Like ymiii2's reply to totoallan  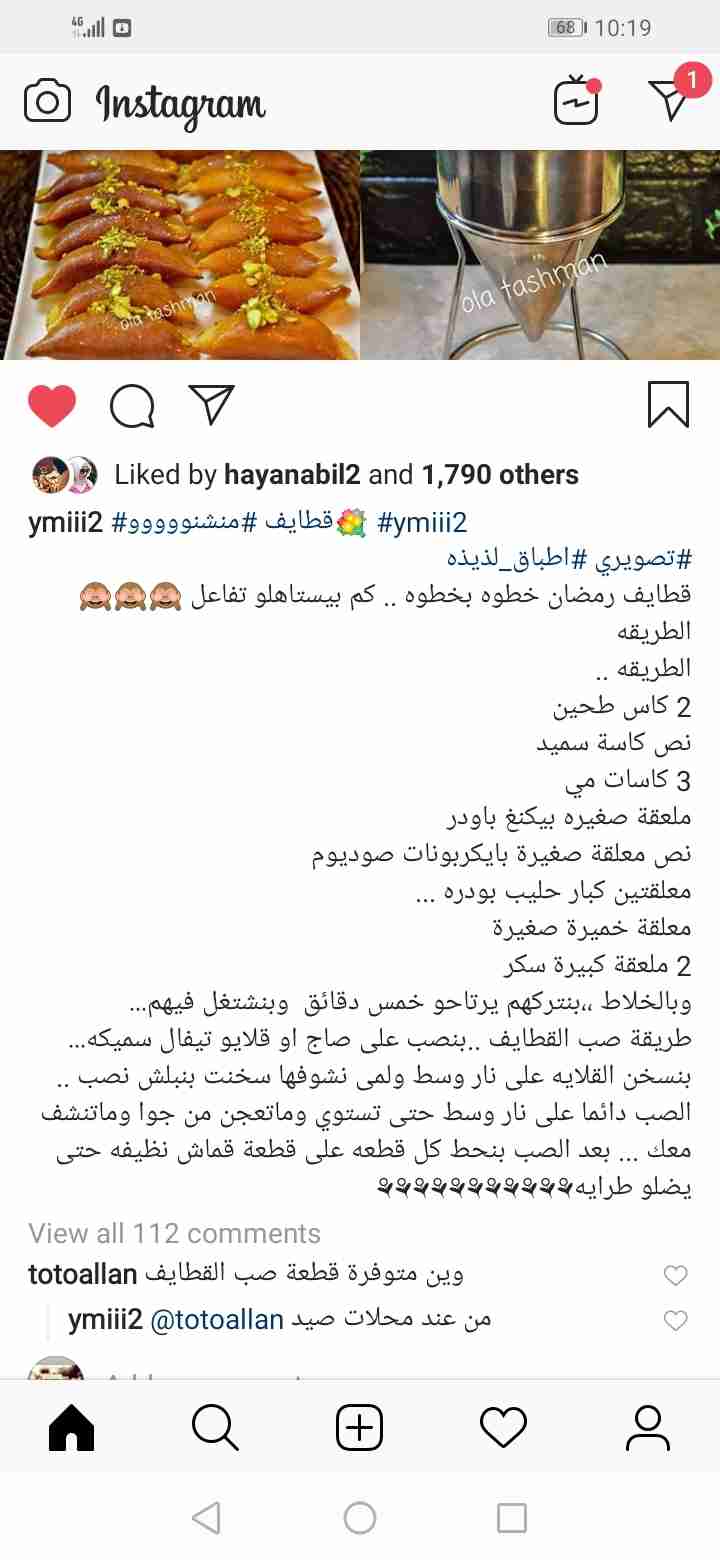pyautogui.click(x=676, y=1321)
